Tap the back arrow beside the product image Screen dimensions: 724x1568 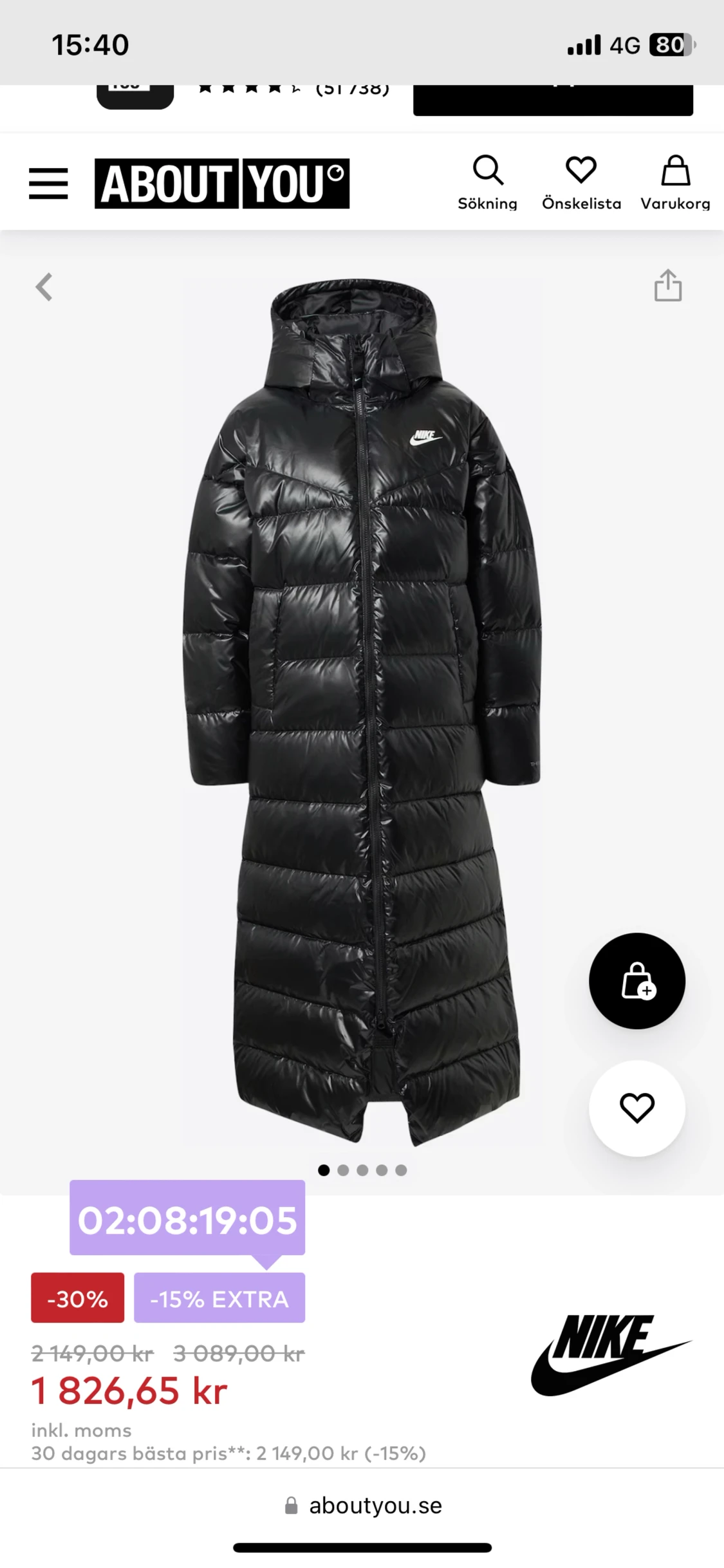[x=44, y=288]
